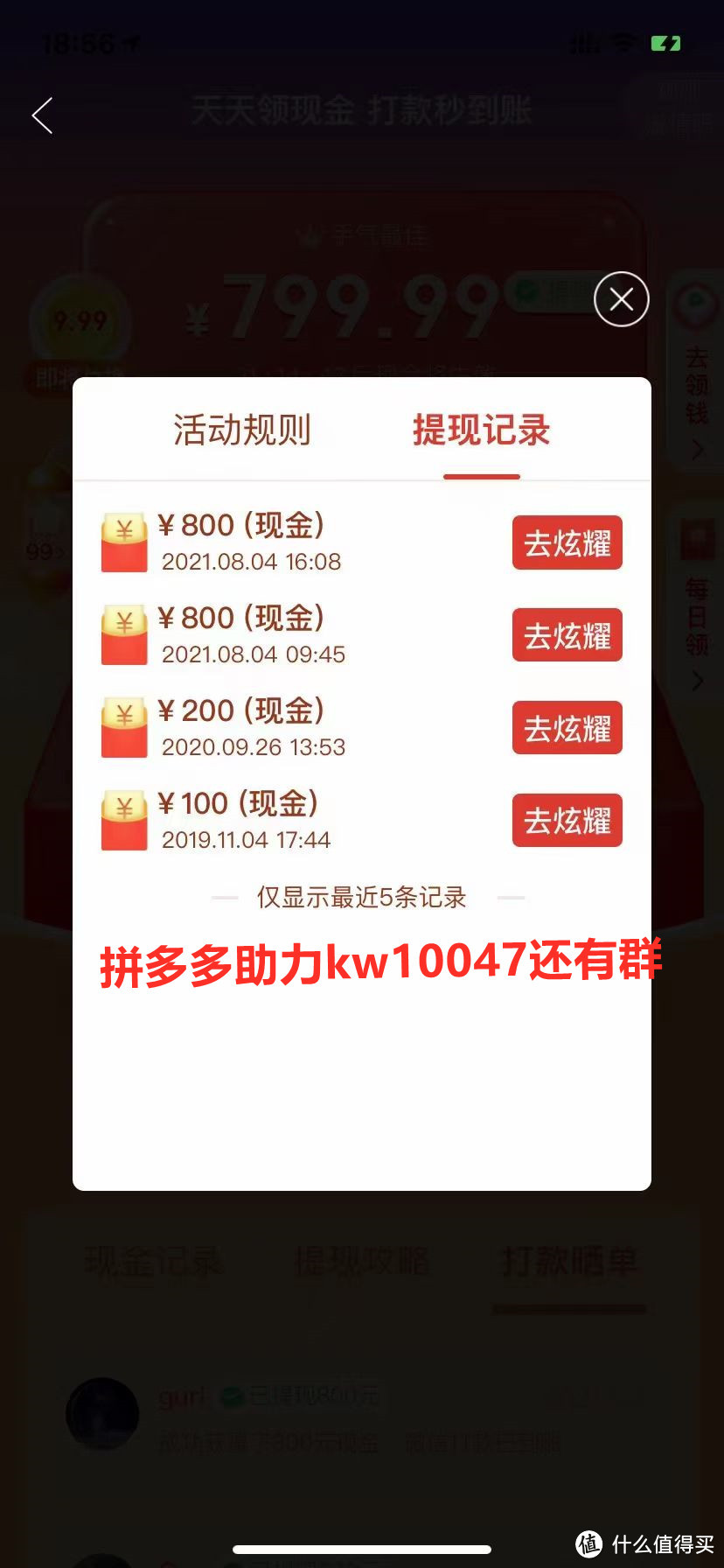
Task: Switch to the 活动规则 tab
Action: (x=242, y=430)
